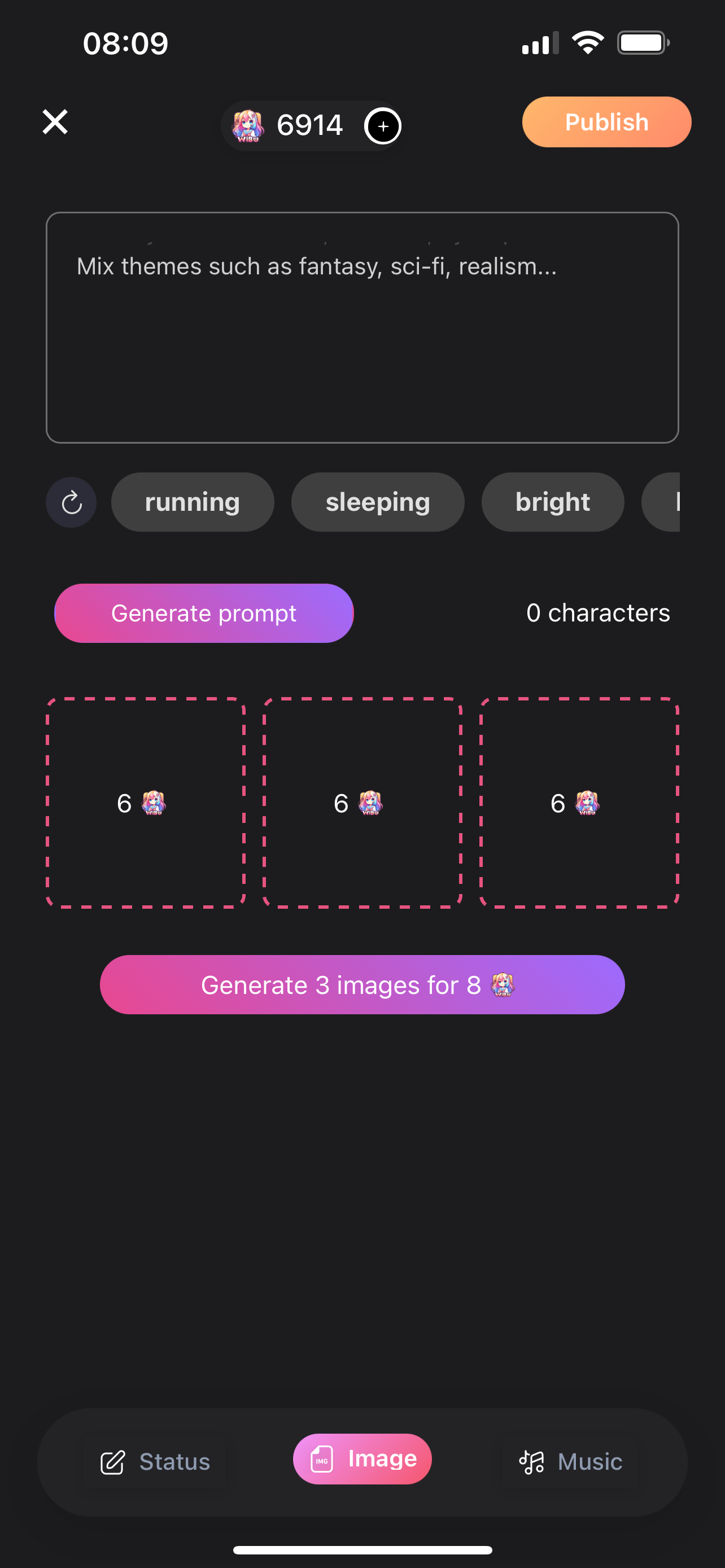
Task: Refresh the suggested keyword chips
Action: tap(71, 502)
